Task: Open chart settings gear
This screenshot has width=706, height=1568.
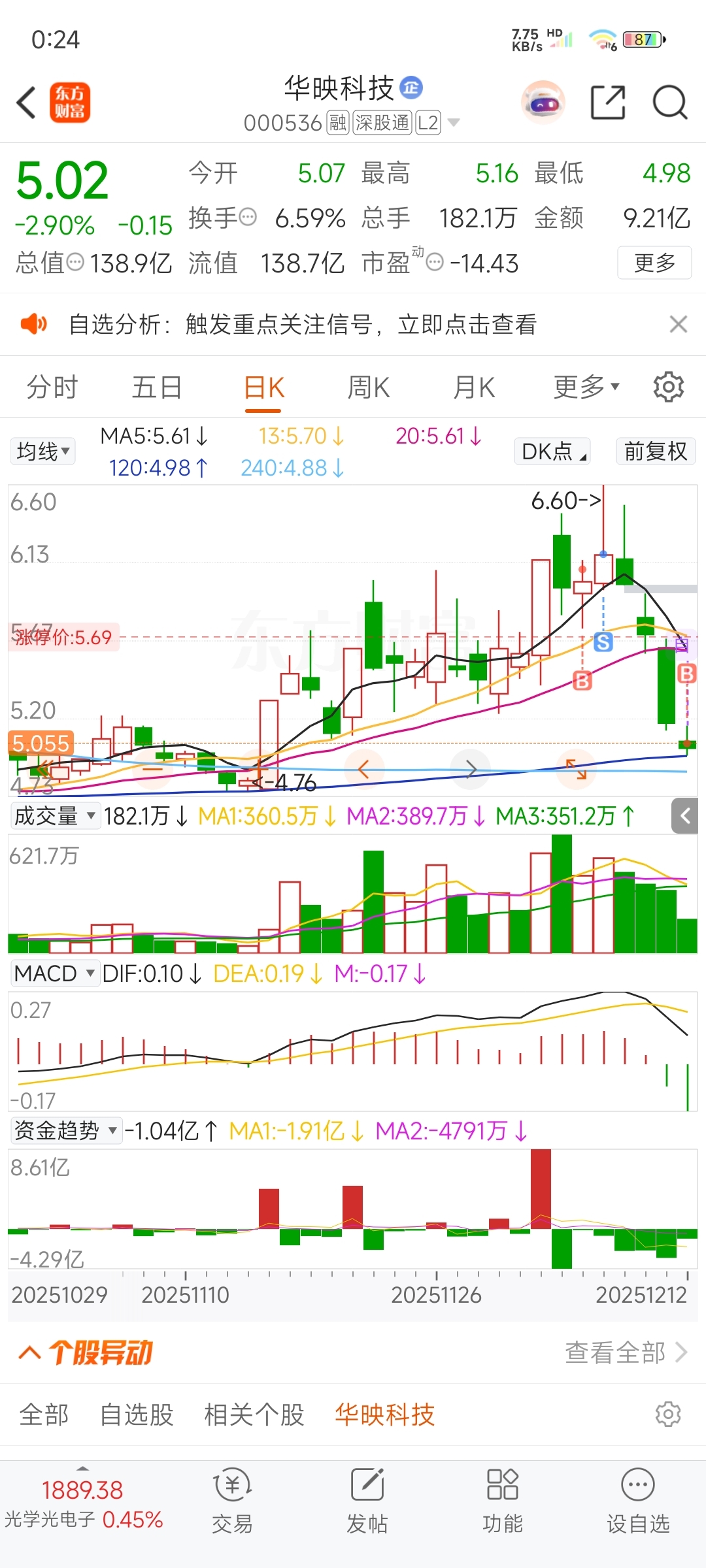Action: tap(668, 387)
